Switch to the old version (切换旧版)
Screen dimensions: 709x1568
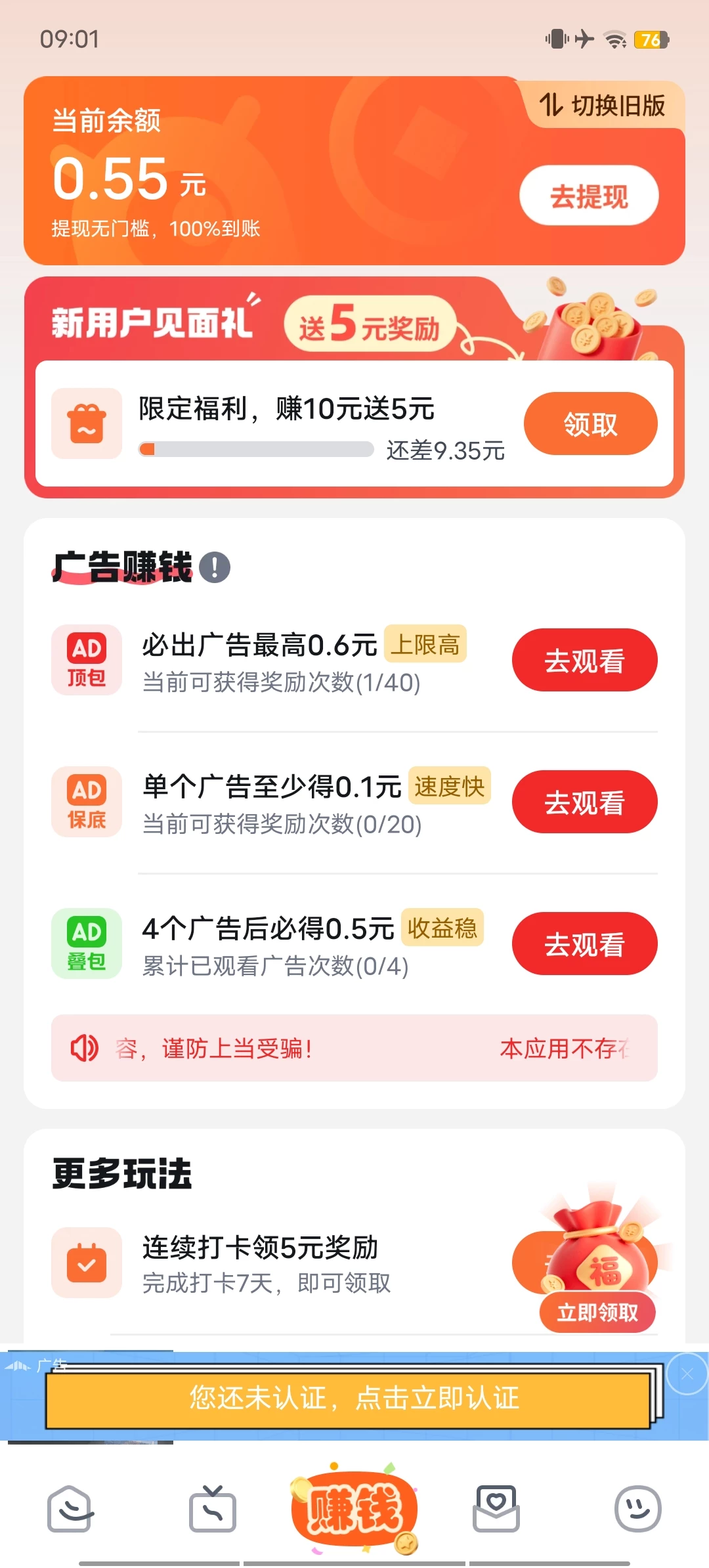point(603,105)
